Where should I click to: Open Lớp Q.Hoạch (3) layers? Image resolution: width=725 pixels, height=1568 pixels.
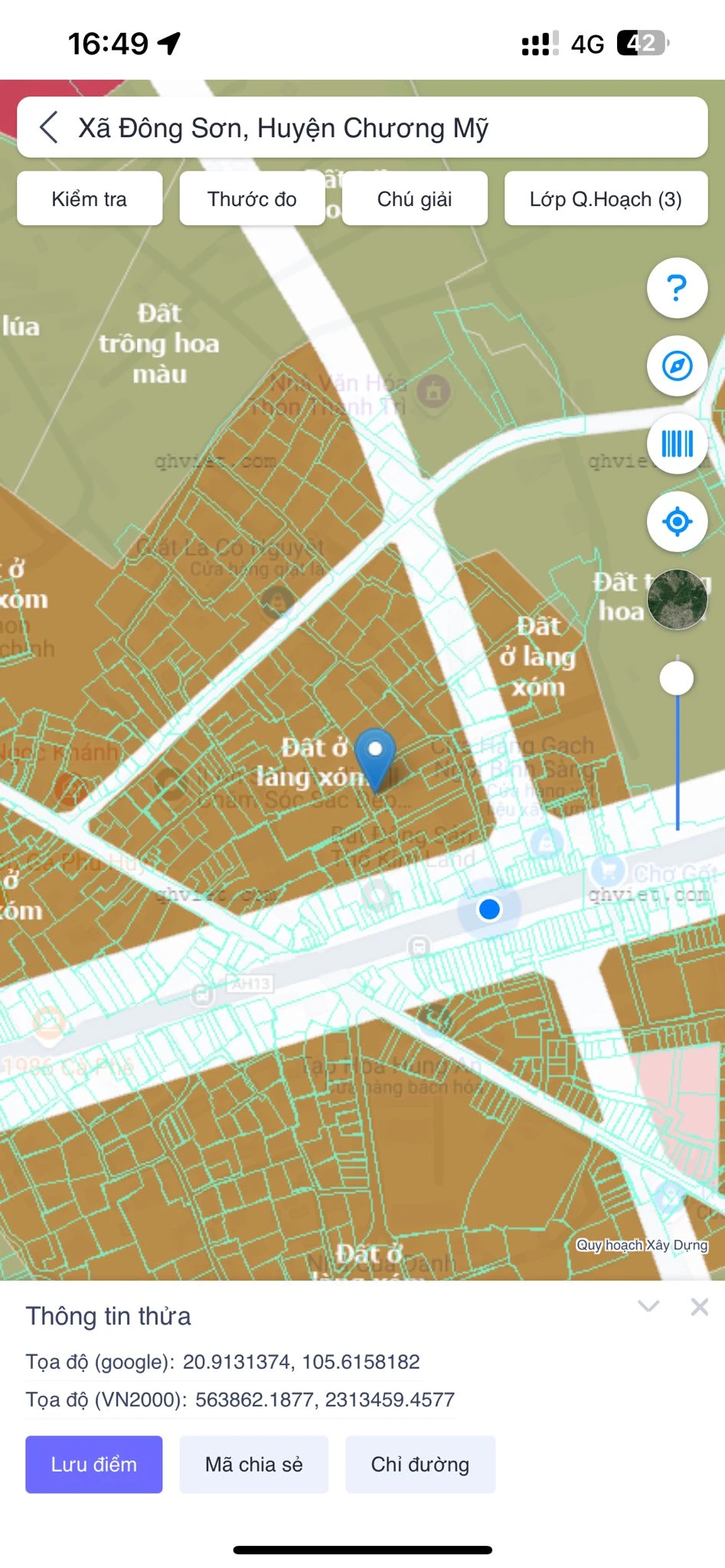(606, 199)
